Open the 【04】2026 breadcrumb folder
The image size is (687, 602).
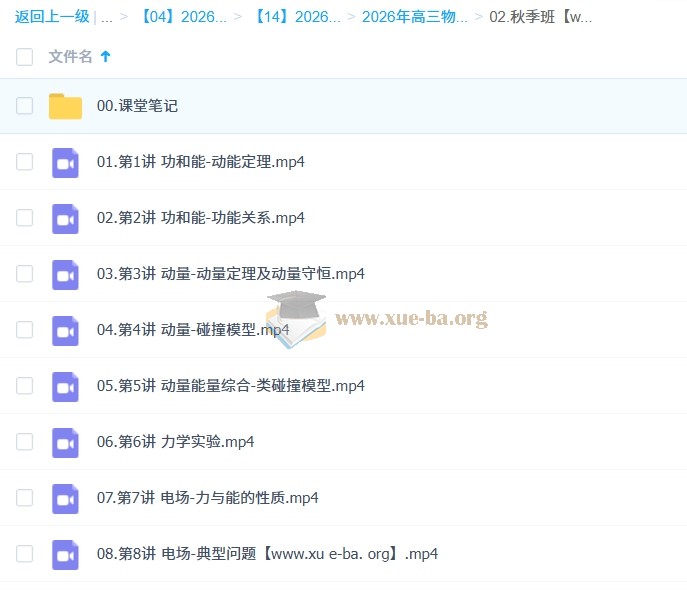182,17
